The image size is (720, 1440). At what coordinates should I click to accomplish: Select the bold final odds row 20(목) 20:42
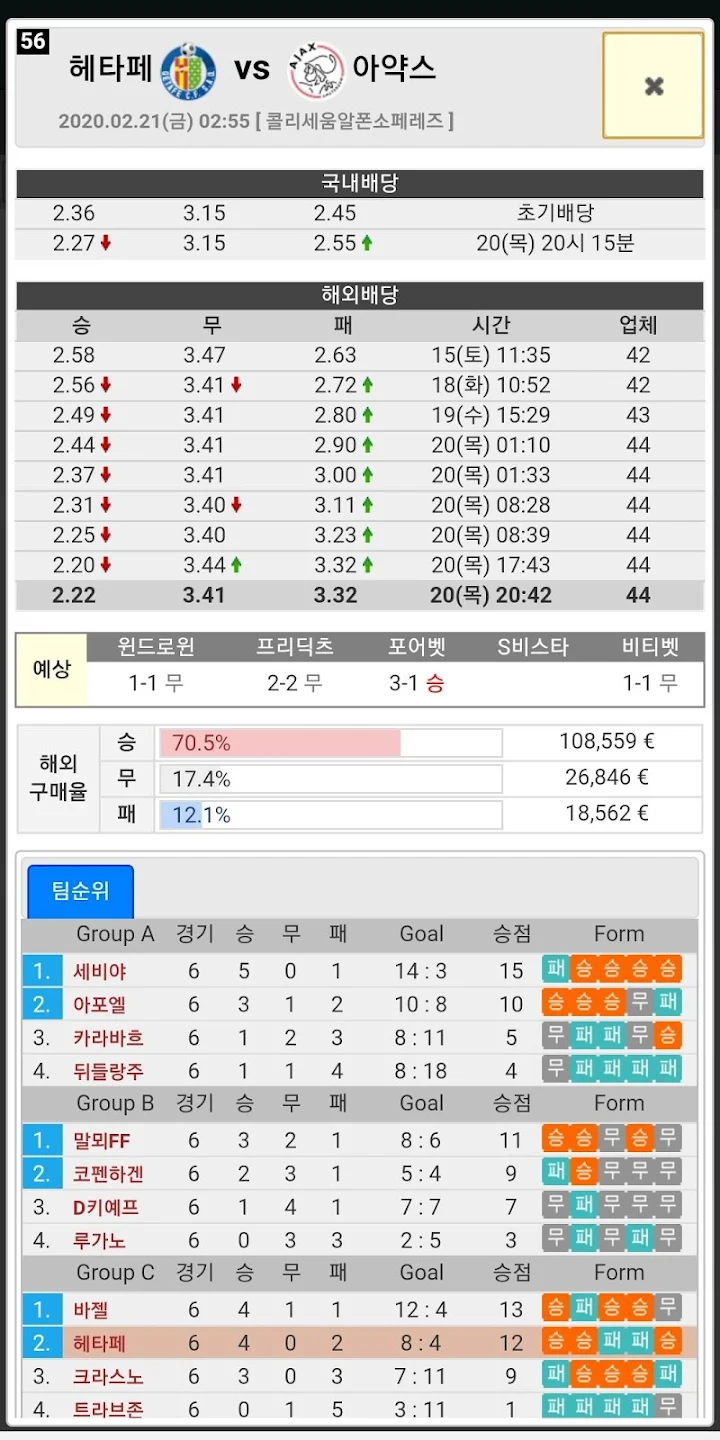click(x=360, y=595)
